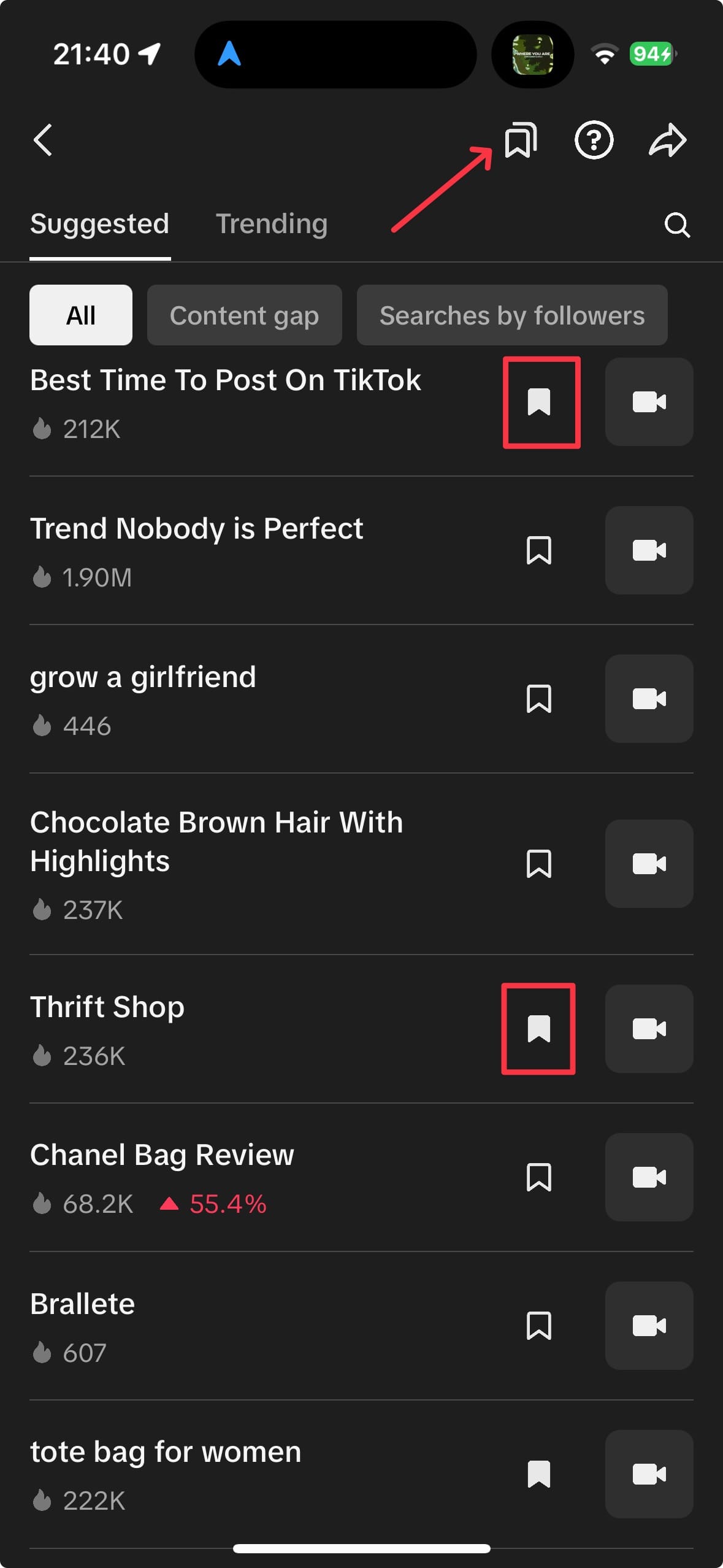The height and width of the screenshot is (1568, 723).
Task: Select the Suggested tab
Action: pyautogui.click(x=99, y=224)
